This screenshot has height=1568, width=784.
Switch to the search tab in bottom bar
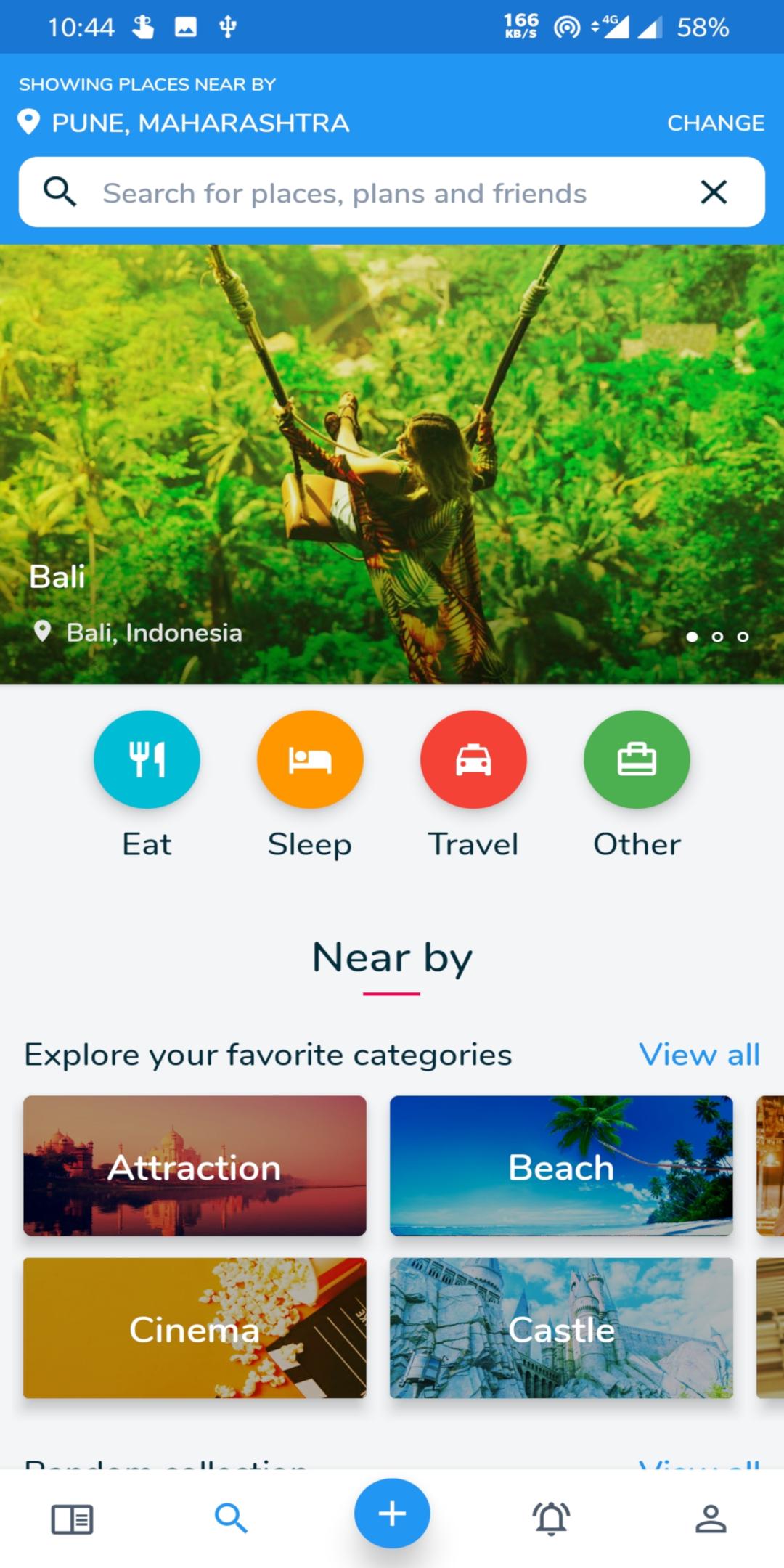pos(232,1519)
